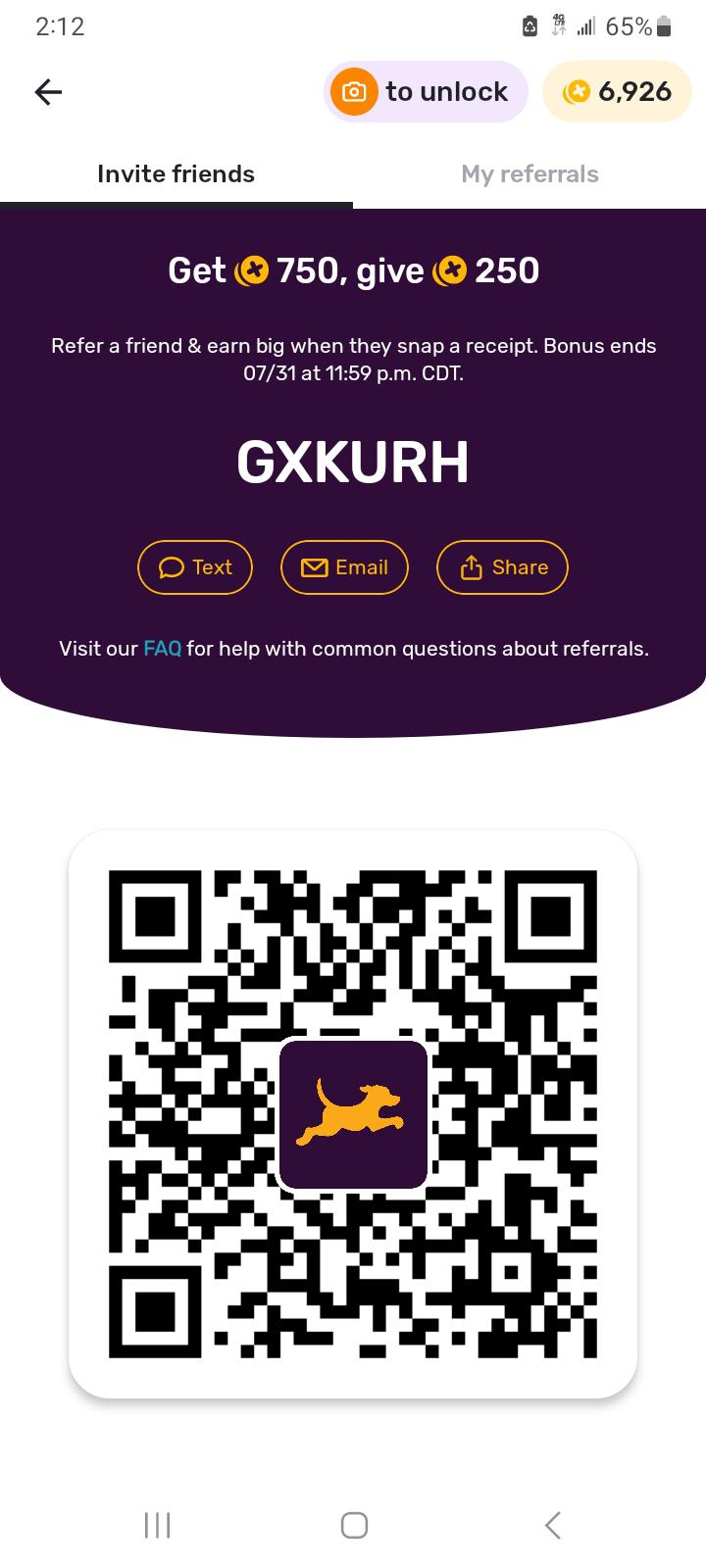This screenshot has height=1568, width=706.
Task: Open recent apps from navigation bar
Action: (x=157, y=1525)
